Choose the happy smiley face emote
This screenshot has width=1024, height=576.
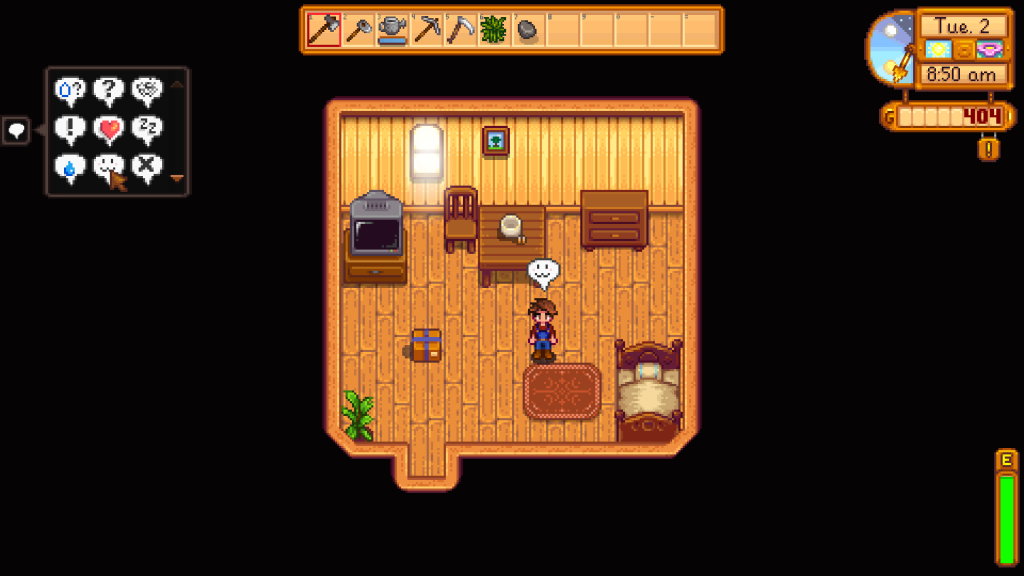108,167
